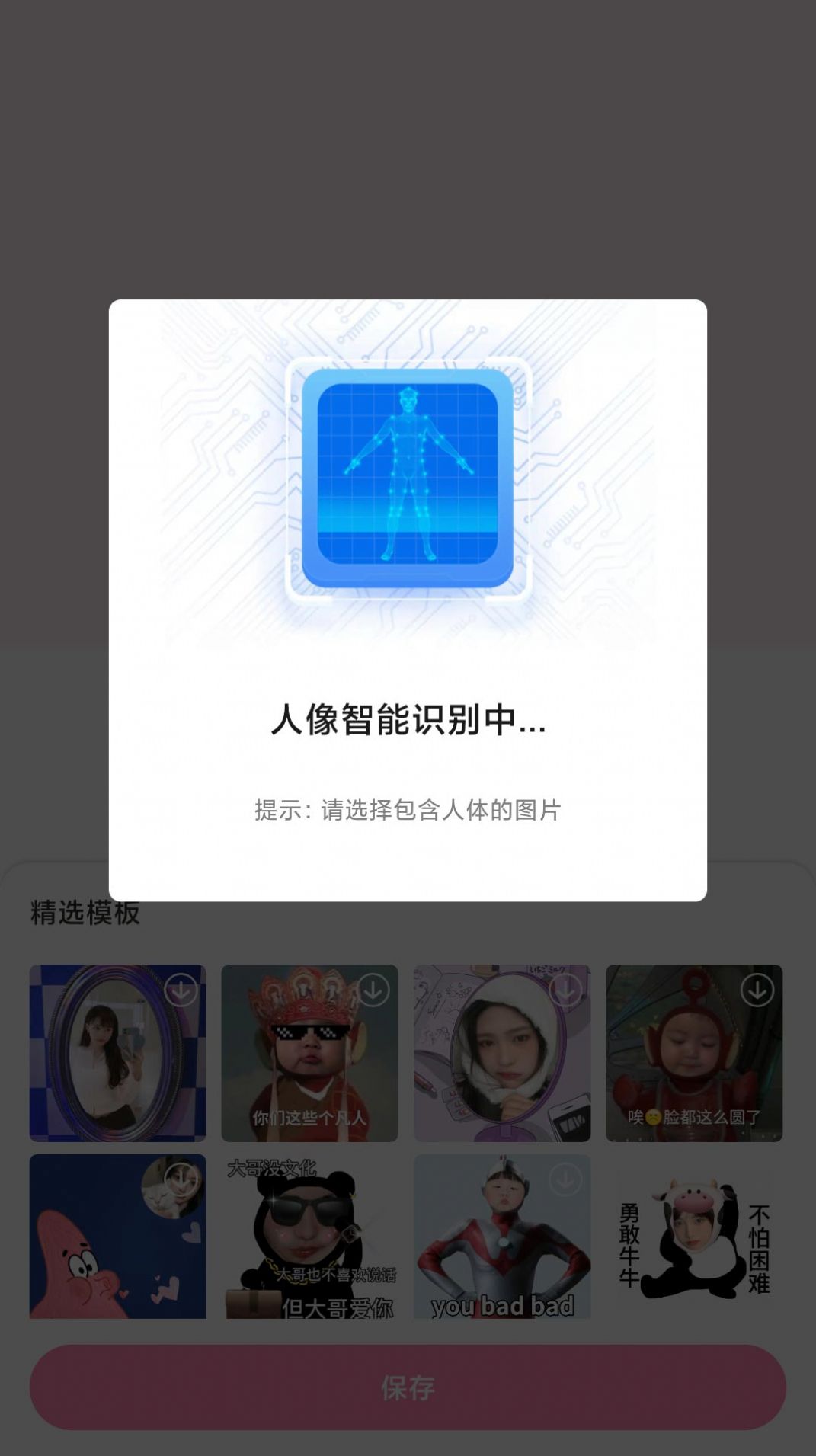Pick the white hood makeup mirror template
816x1456 pixels.
502,1053
